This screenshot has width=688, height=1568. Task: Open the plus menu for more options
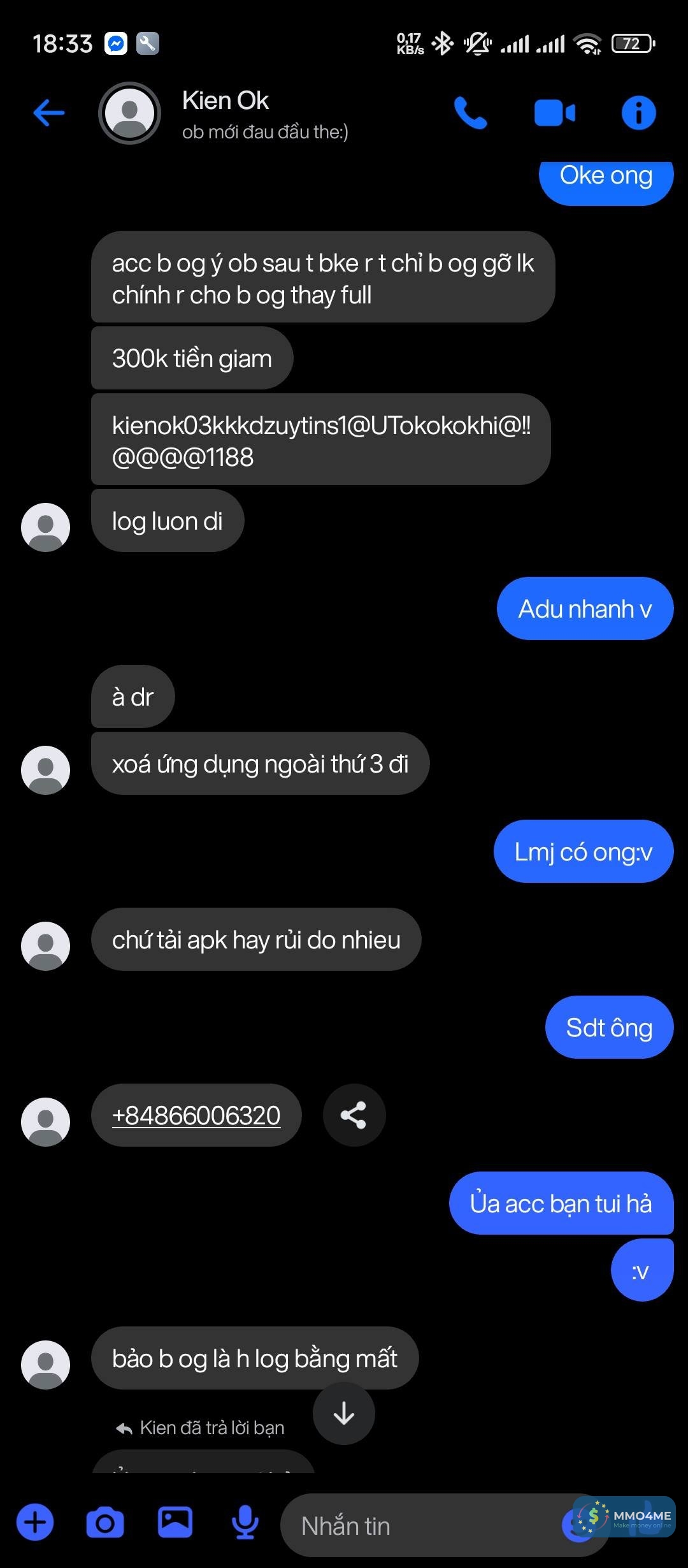pos(35,1523)
